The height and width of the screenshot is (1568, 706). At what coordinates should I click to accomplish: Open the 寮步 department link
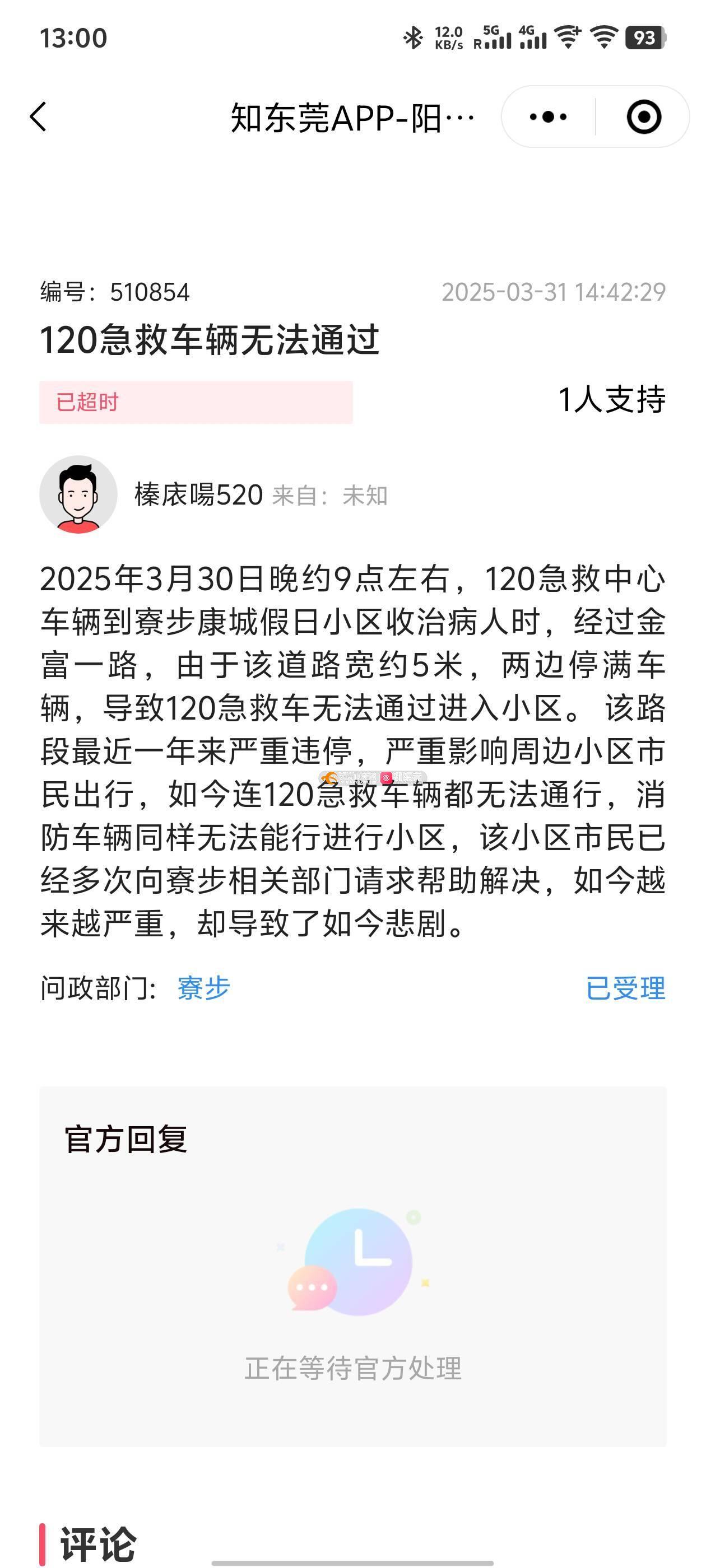click(203, 987)
